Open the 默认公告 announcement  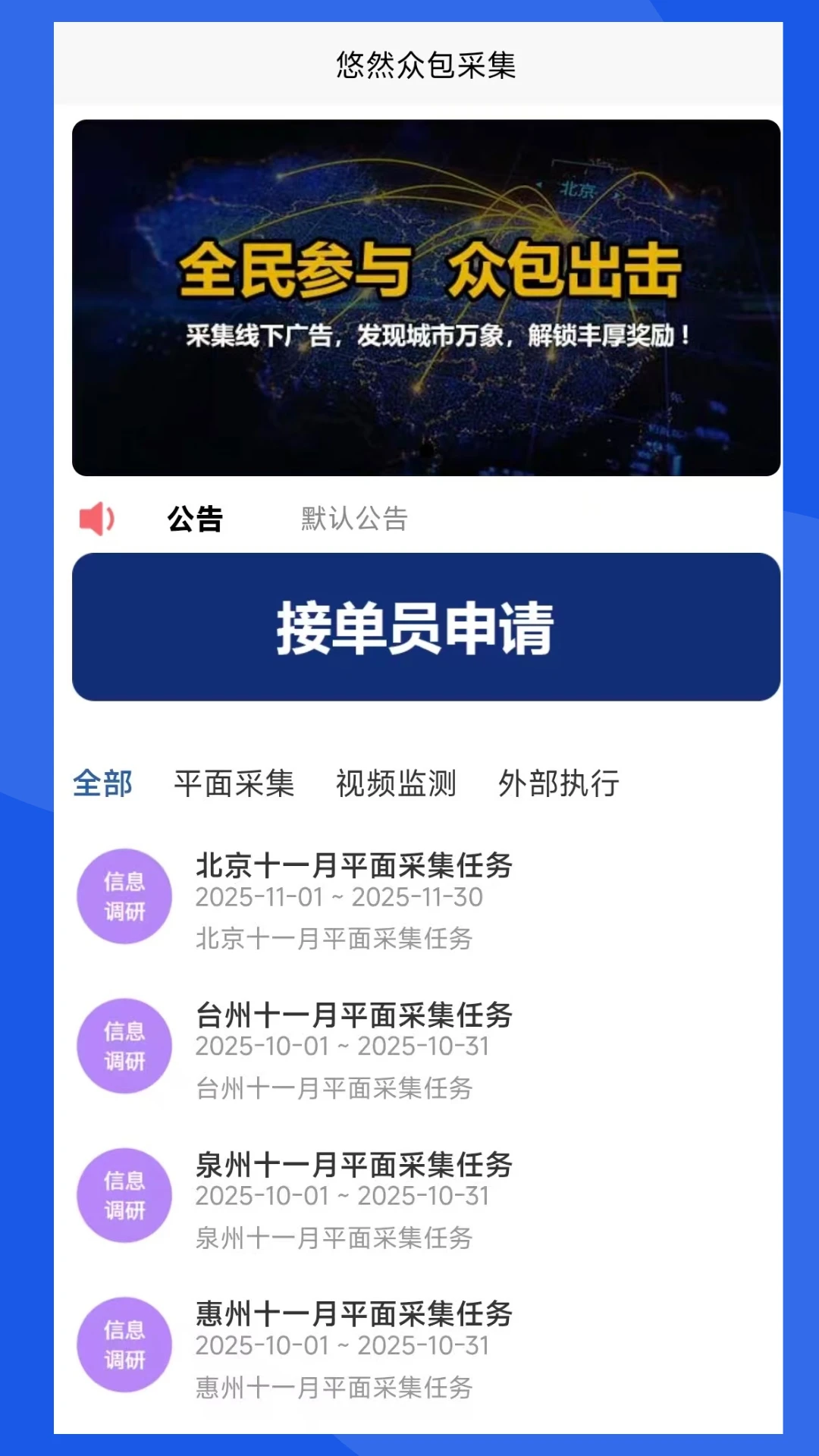coord(354,519)
